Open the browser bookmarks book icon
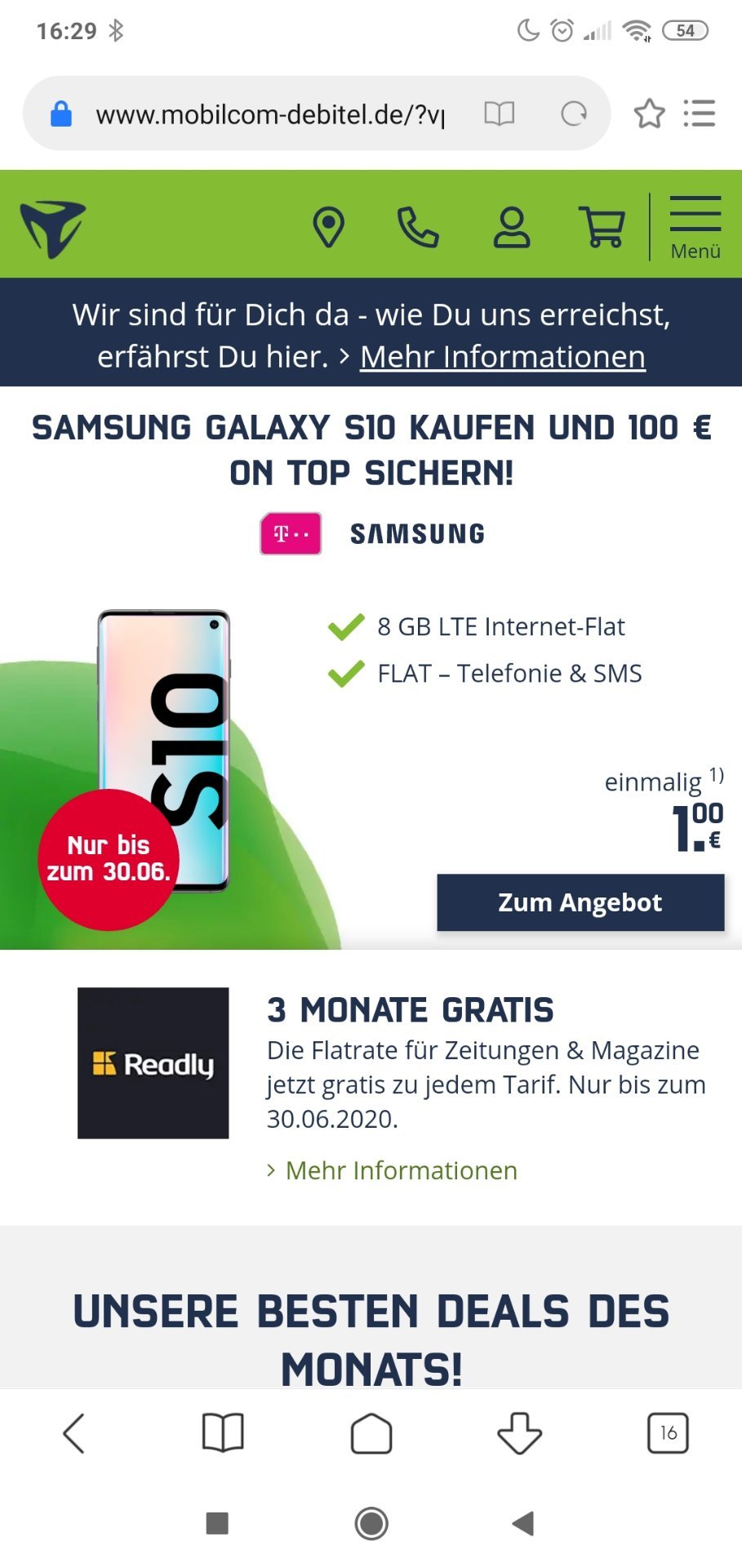The height and width of the screenshot is (1568, 742). tap(223, 1433)
